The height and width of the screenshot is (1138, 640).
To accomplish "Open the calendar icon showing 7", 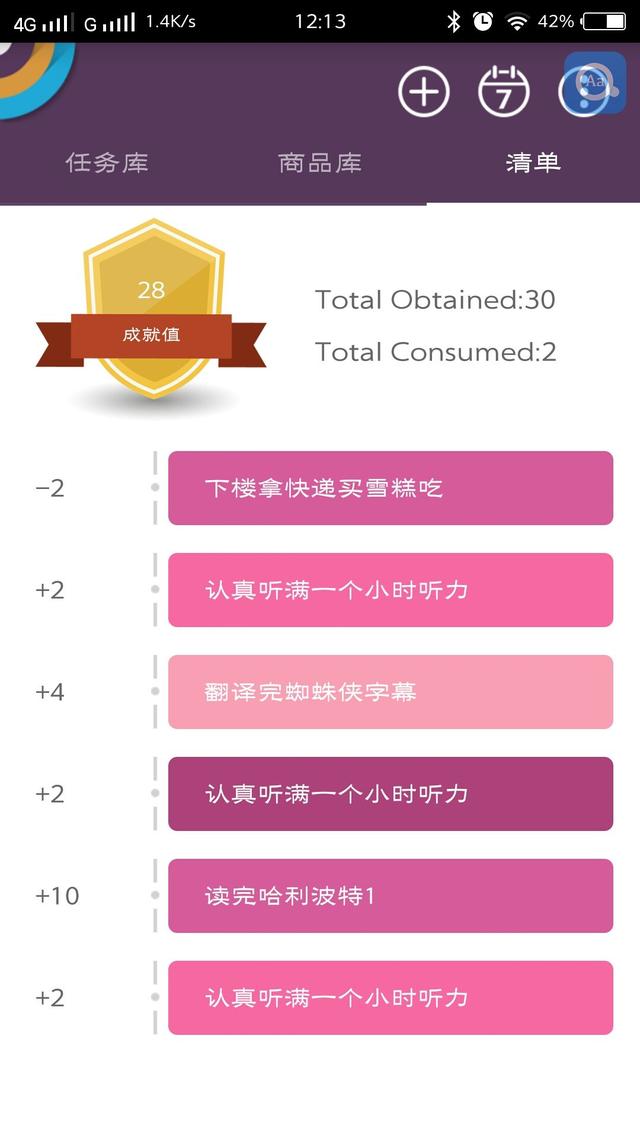I will click(x=504, y=92).
